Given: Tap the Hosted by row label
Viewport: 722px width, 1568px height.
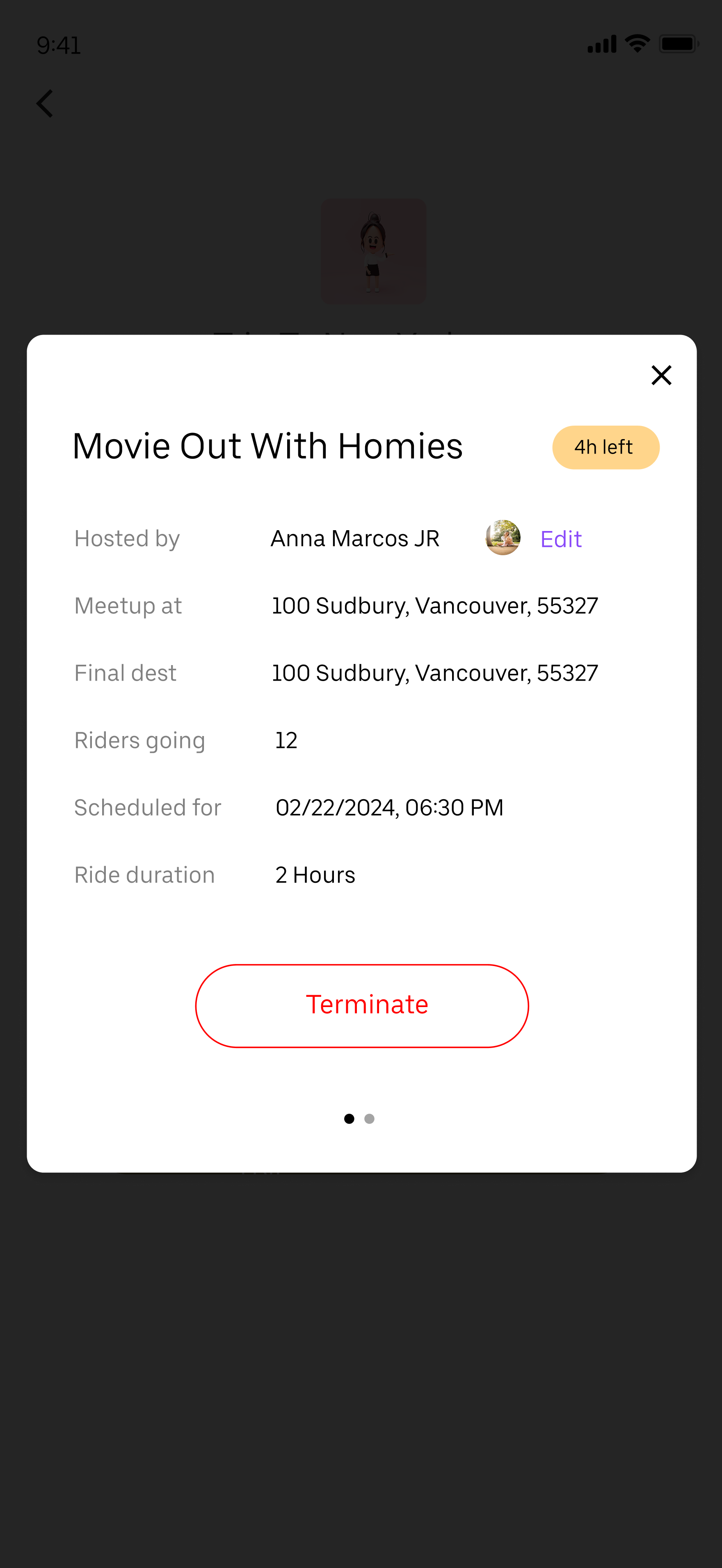Looking at the screenshot, I should point(127,538).
